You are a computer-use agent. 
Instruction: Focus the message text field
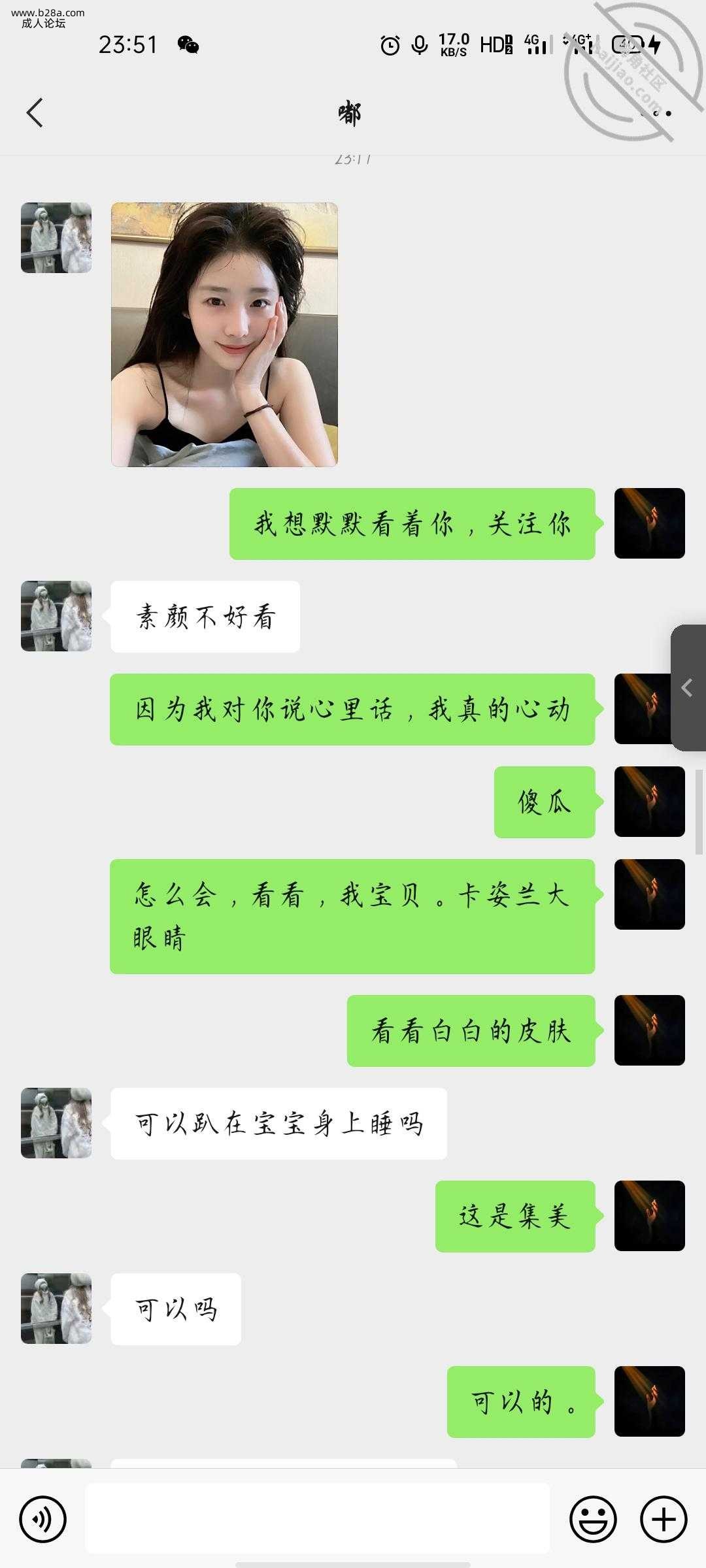click(x=317, y=1518)
